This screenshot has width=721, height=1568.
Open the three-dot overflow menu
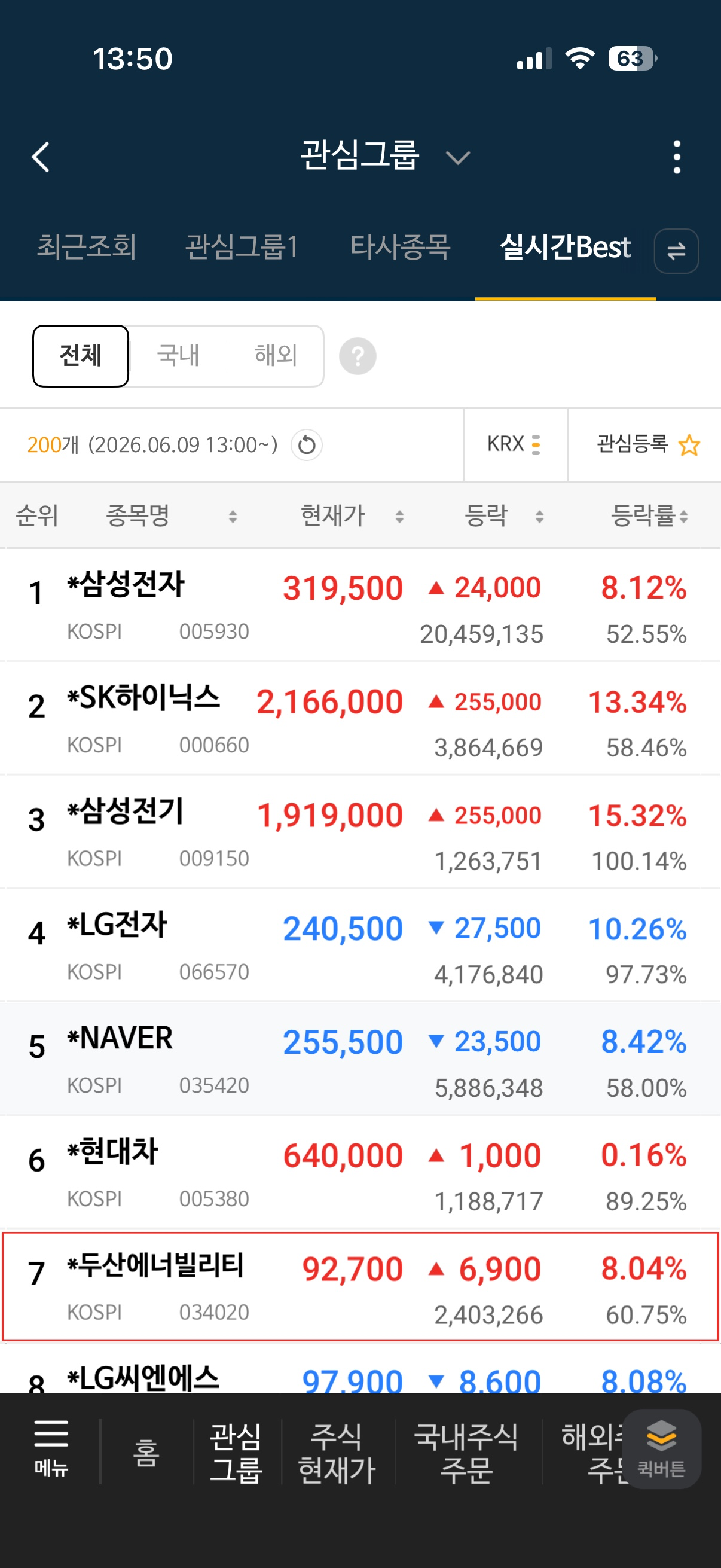tap(677, 157)
